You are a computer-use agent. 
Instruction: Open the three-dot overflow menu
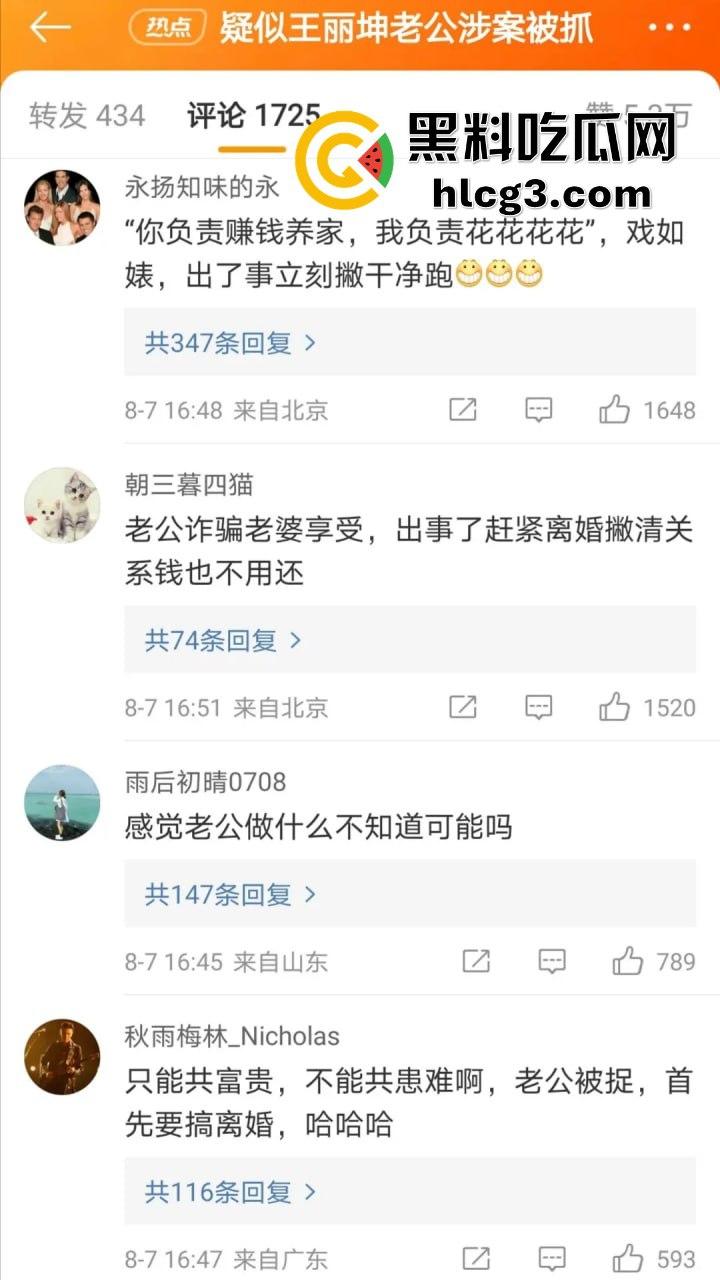tap(668, 27)
